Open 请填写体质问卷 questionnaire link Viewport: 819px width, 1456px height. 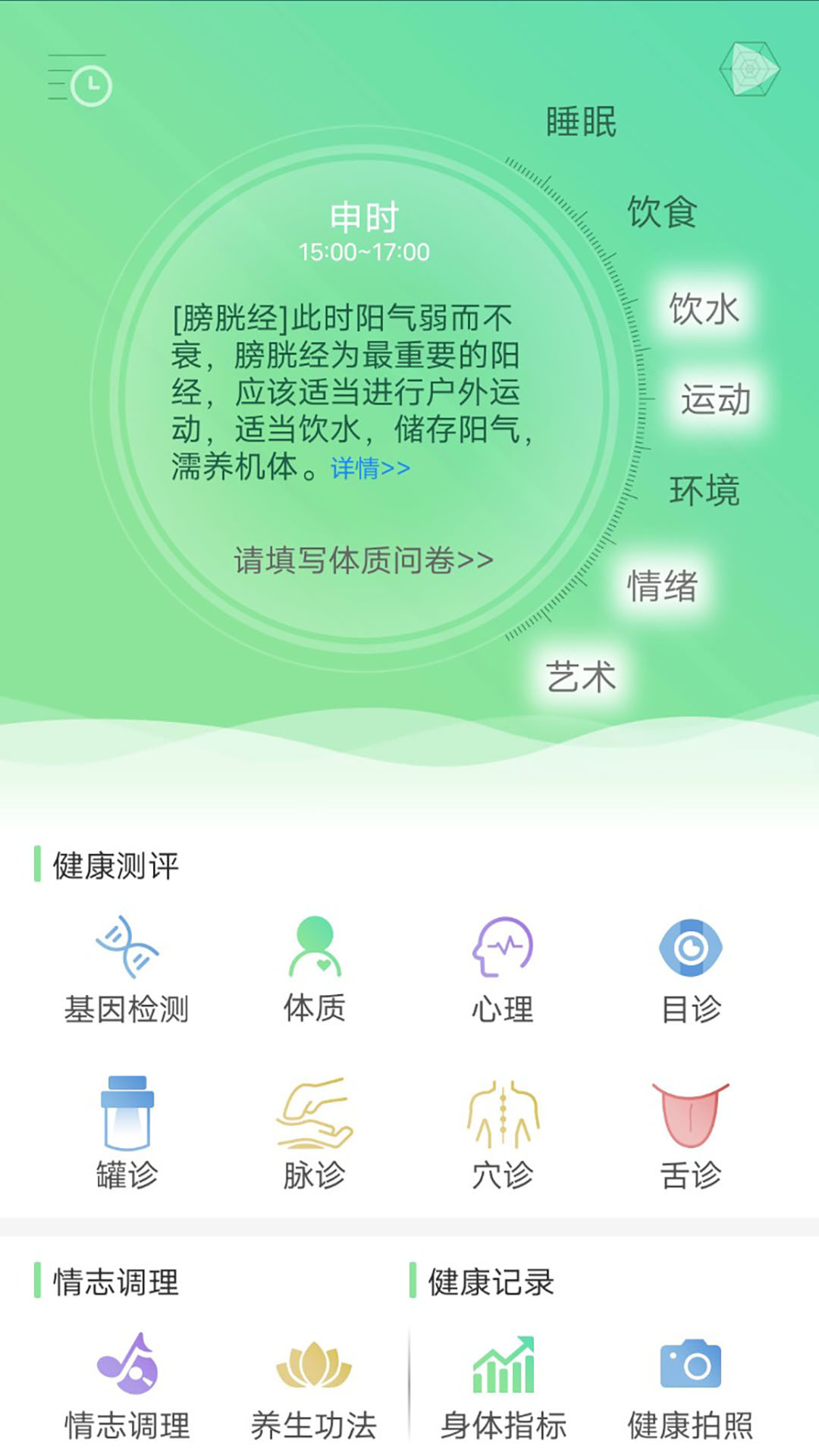363,560
